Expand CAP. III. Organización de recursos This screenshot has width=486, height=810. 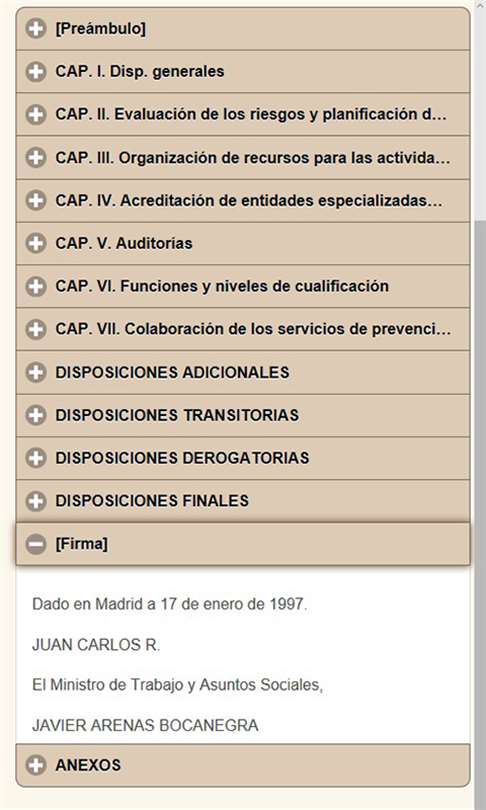[243, 158]
